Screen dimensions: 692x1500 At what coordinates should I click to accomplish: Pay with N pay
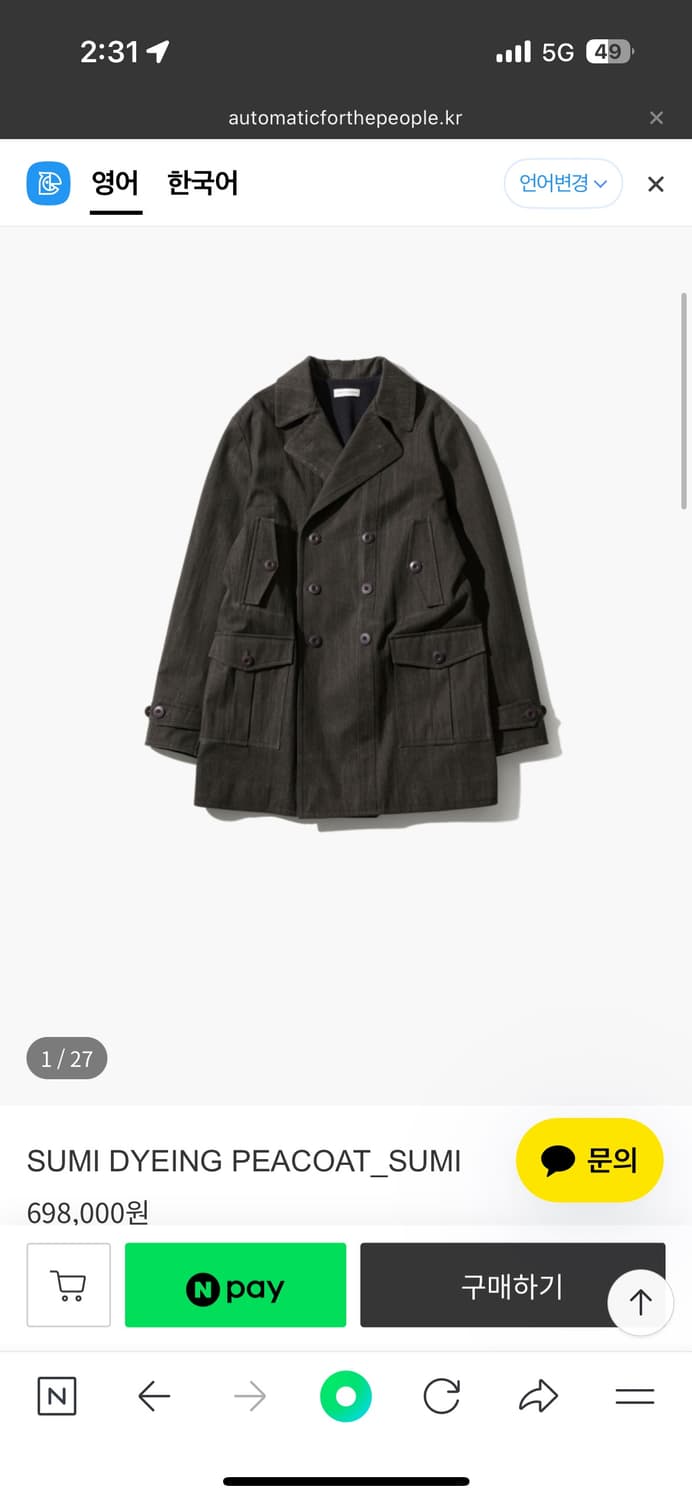235,1285
